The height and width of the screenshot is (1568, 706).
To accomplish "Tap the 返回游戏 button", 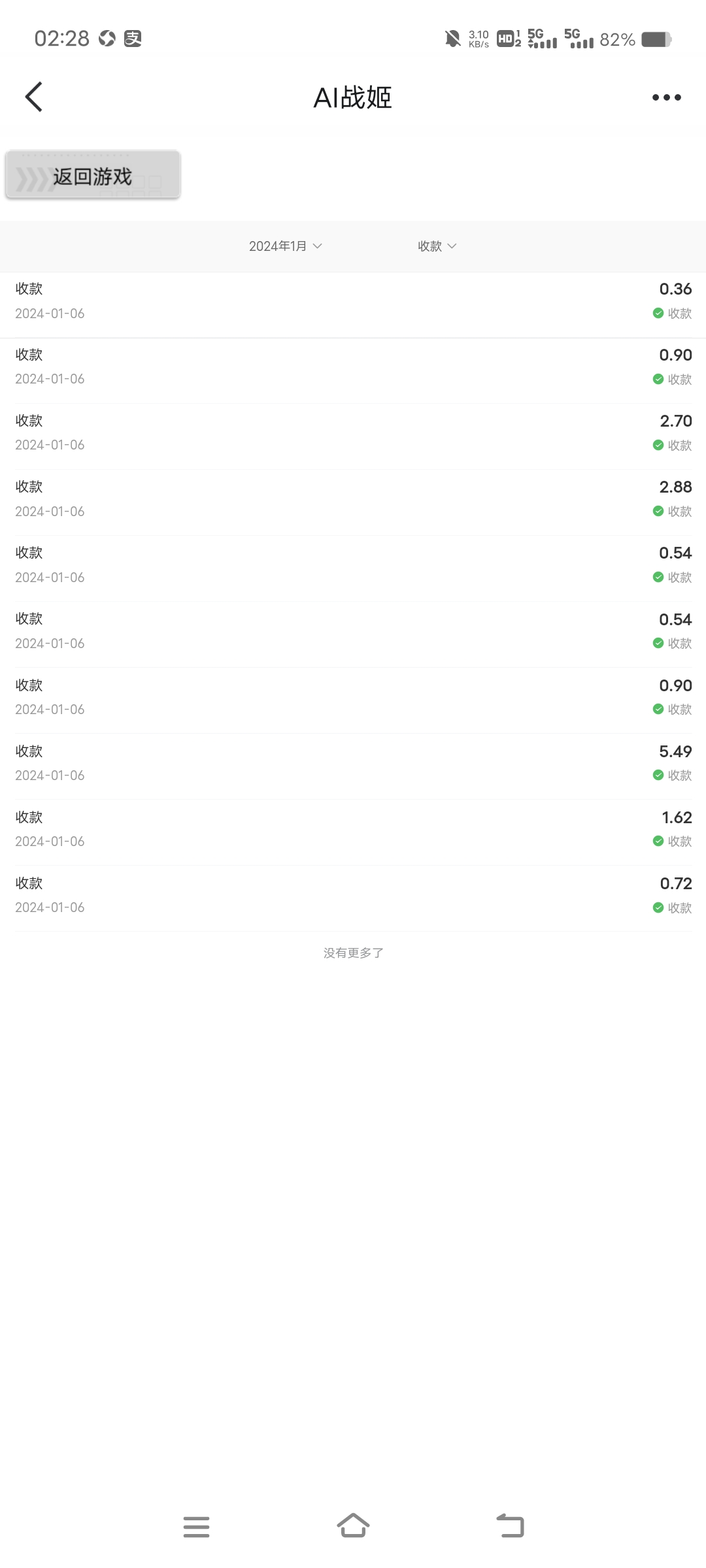I will (93, 175).
